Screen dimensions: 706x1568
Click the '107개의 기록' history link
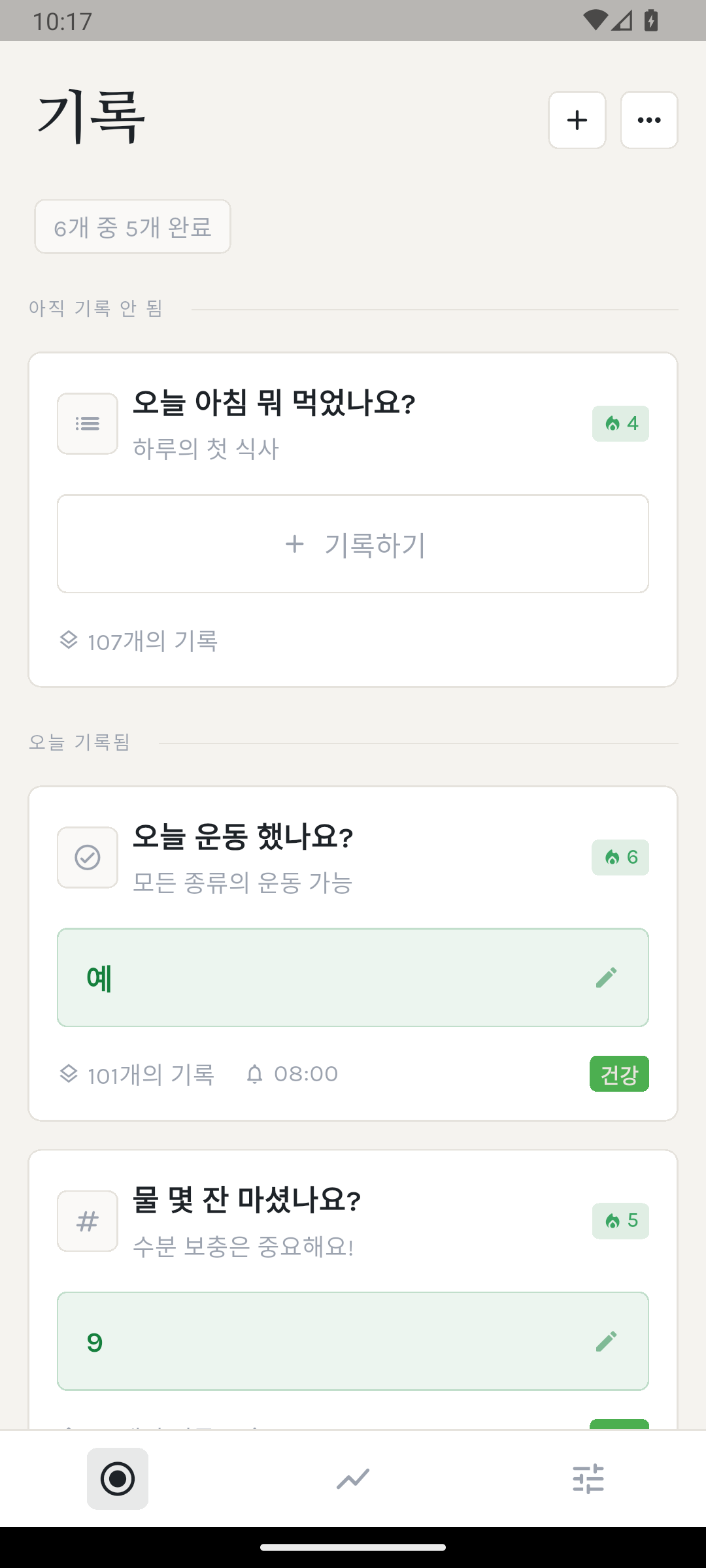pyautogui.click(x=141, y=642)
